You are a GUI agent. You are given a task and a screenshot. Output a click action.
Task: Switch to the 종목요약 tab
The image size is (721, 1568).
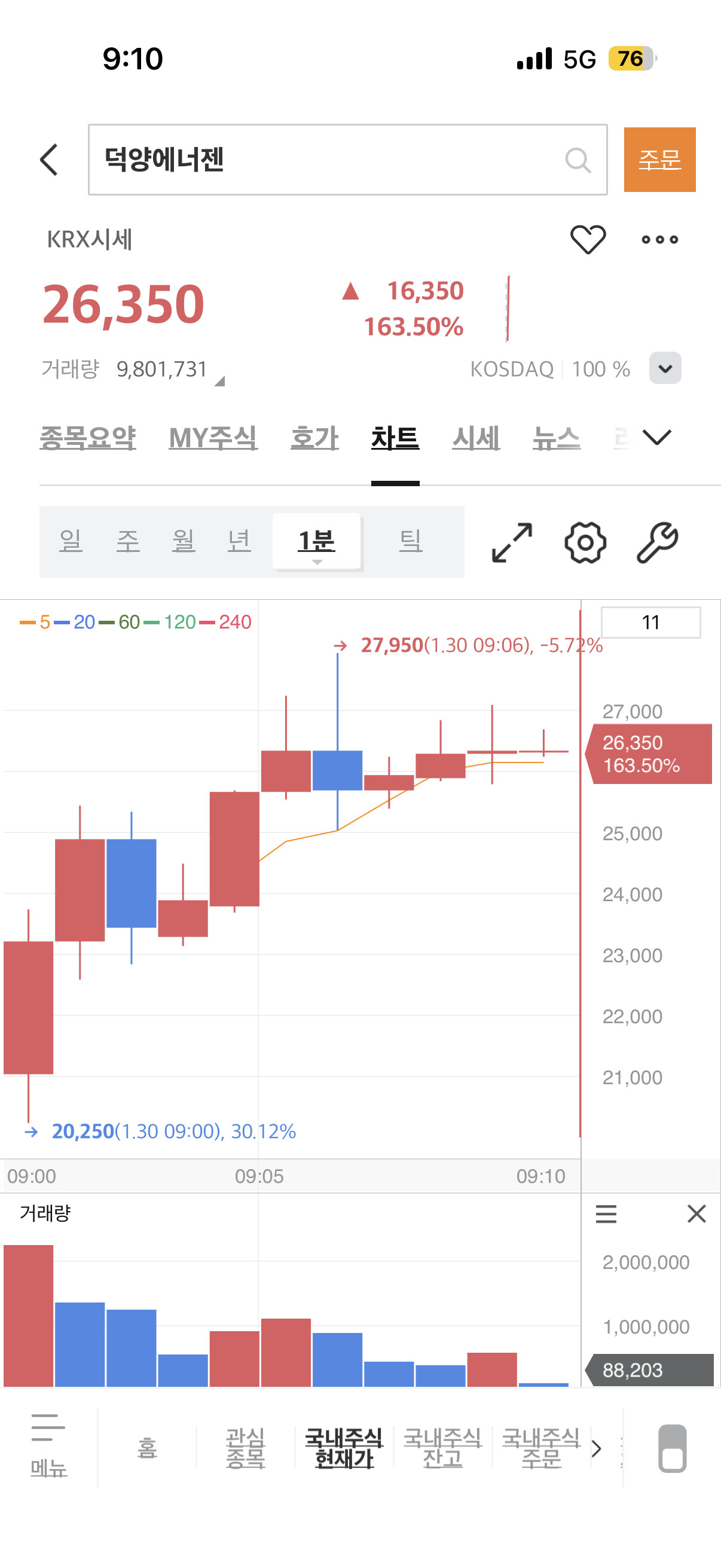[88, 438]
